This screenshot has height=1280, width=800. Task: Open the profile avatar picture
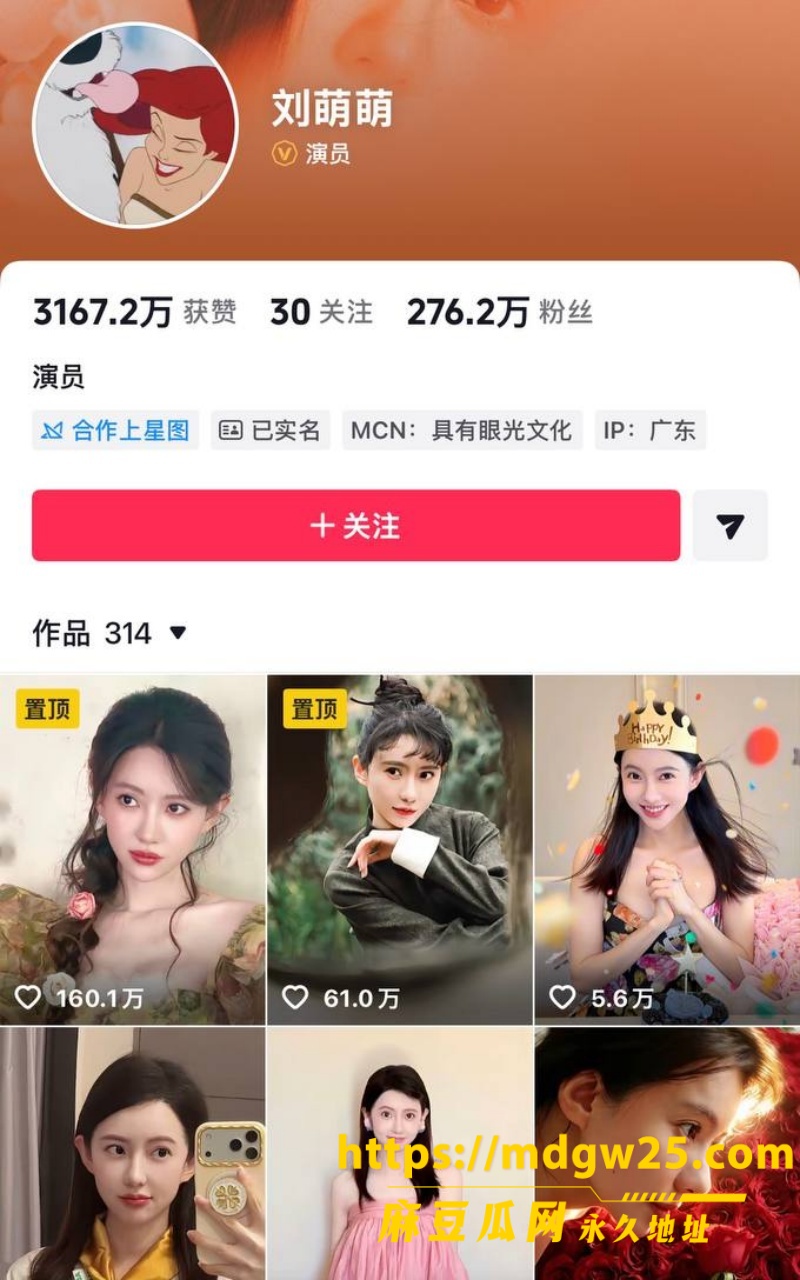pos(136,125)
